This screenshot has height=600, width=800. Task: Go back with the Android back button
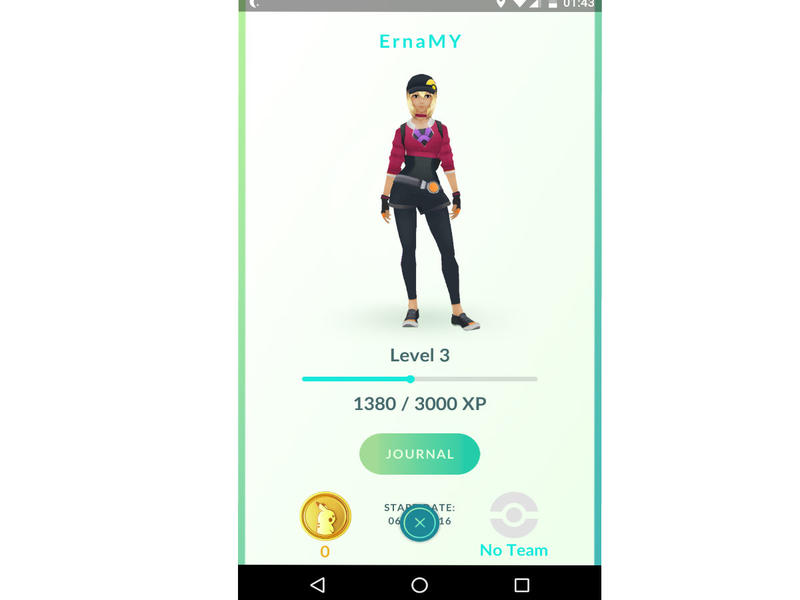coord(317,584)
